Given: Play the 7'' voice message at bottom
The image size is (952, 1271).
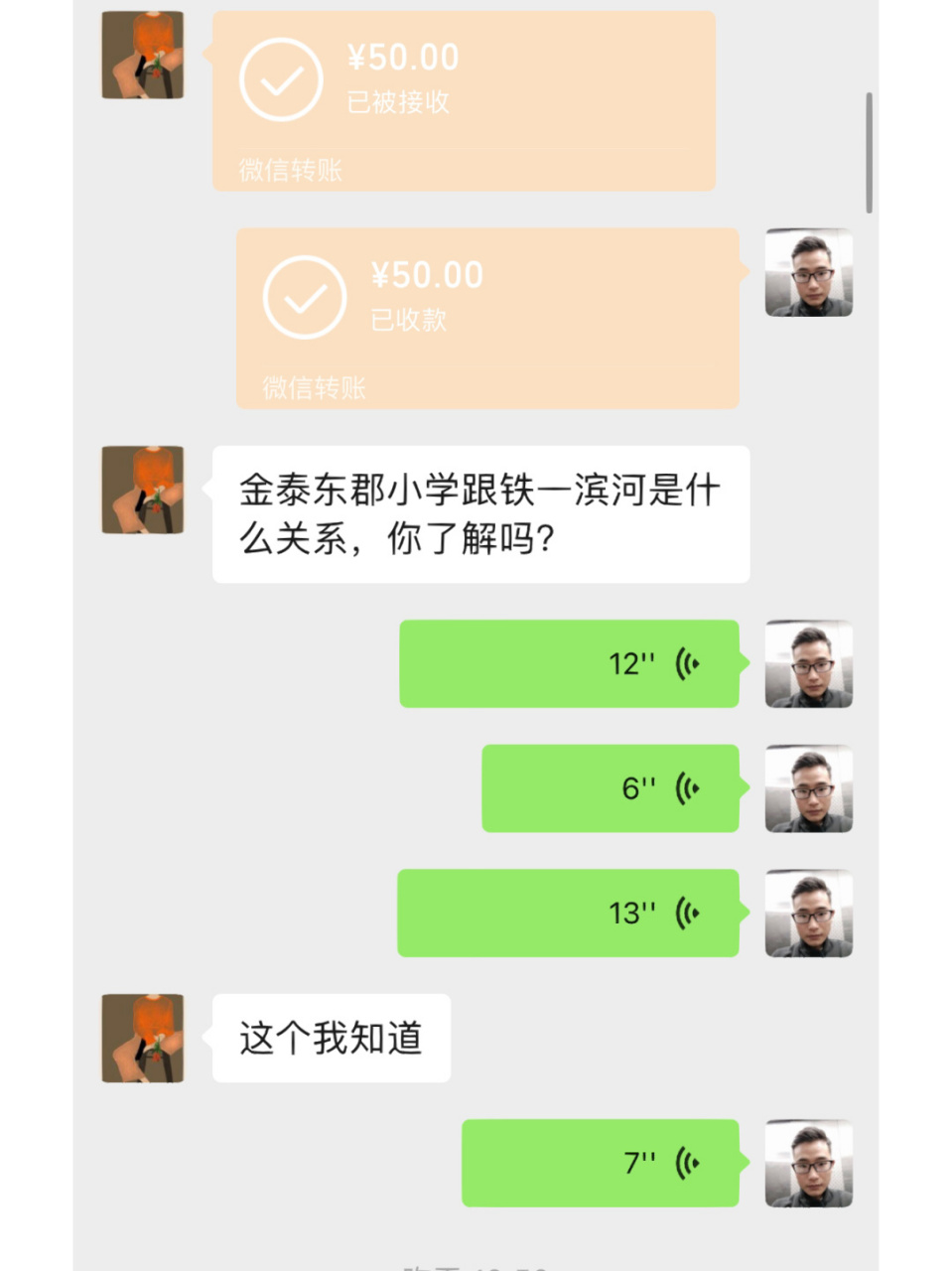Looking at the screenshot, I should [599, 1164].
